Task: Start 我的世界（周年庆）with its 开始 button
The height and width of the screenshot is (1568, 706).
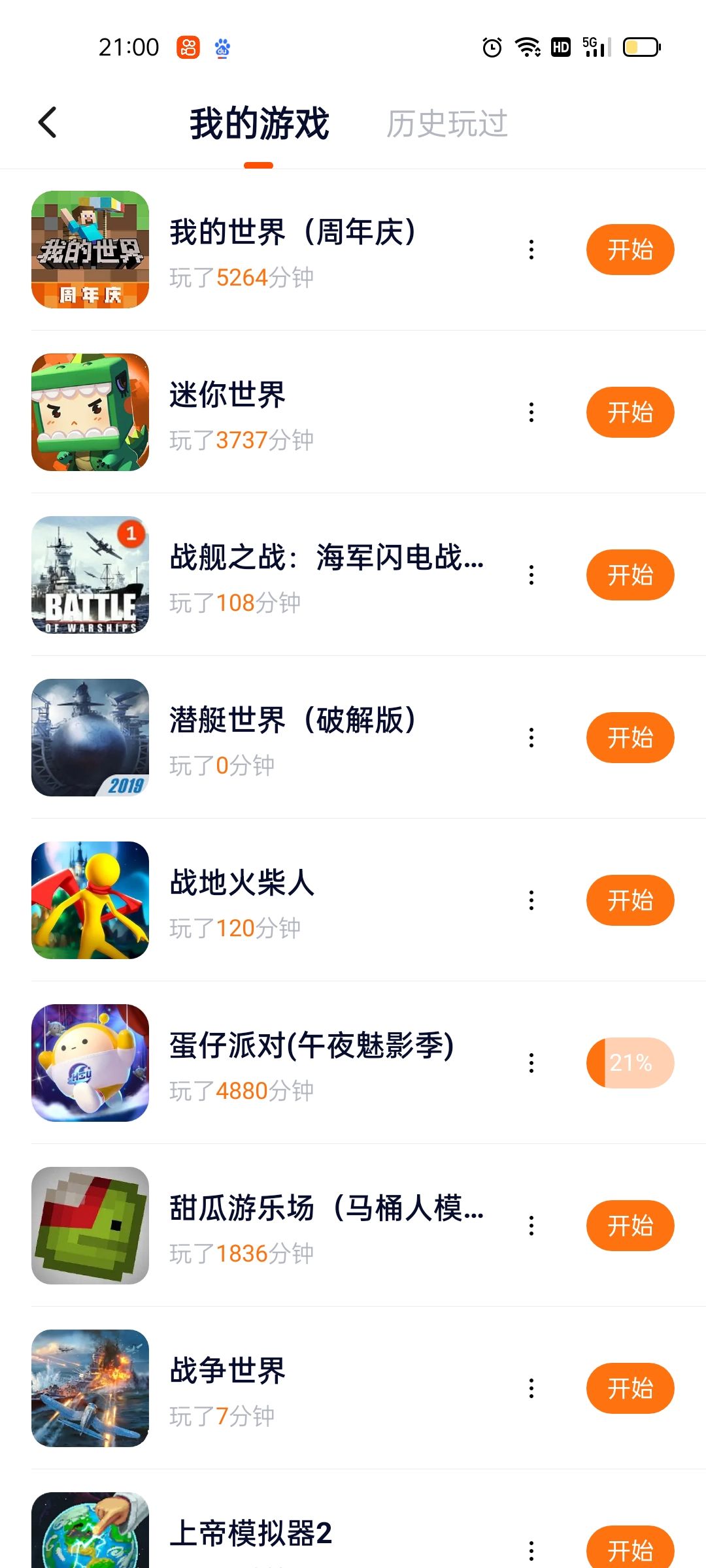Action: (x=630, y=250)
